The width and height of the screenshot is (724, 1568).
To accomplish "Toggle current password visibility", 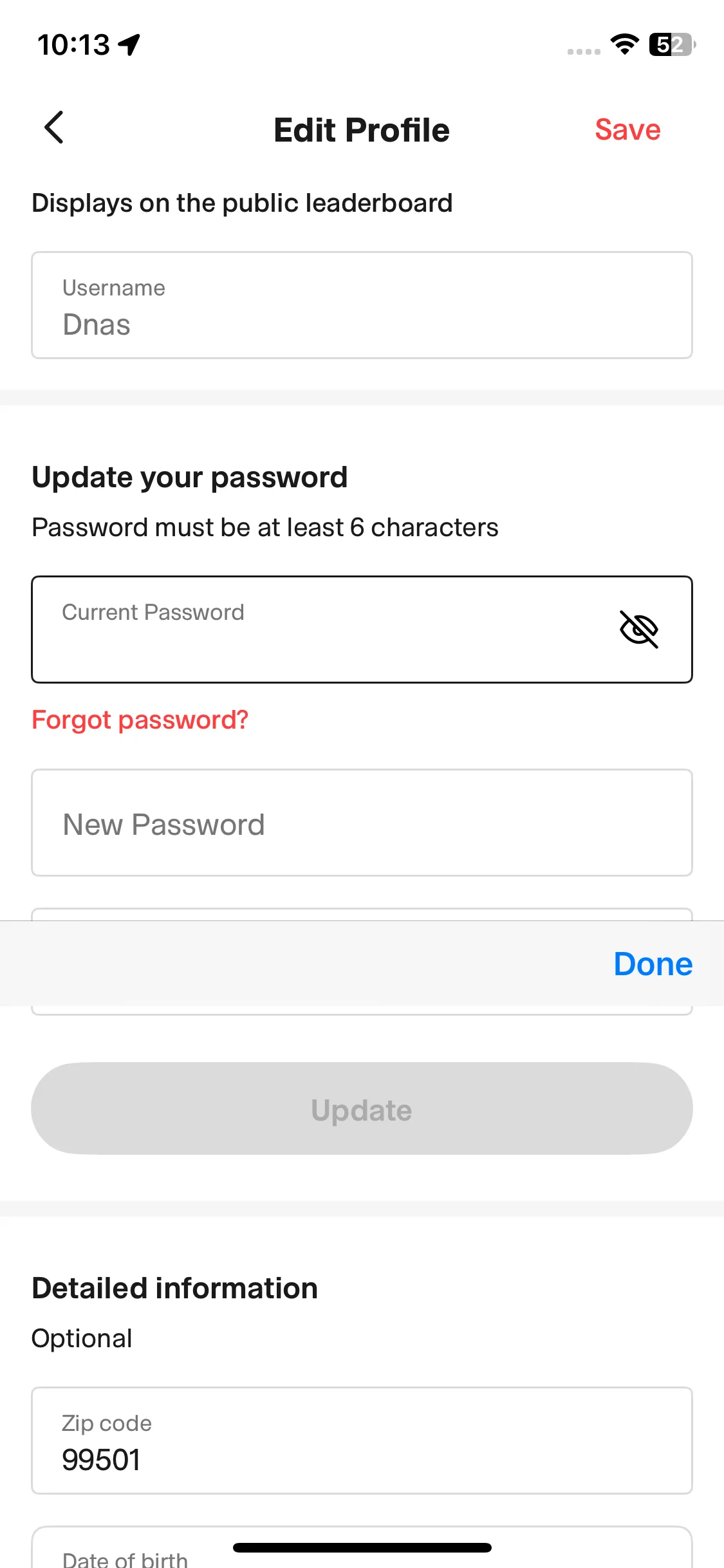I will pos(638,629).
